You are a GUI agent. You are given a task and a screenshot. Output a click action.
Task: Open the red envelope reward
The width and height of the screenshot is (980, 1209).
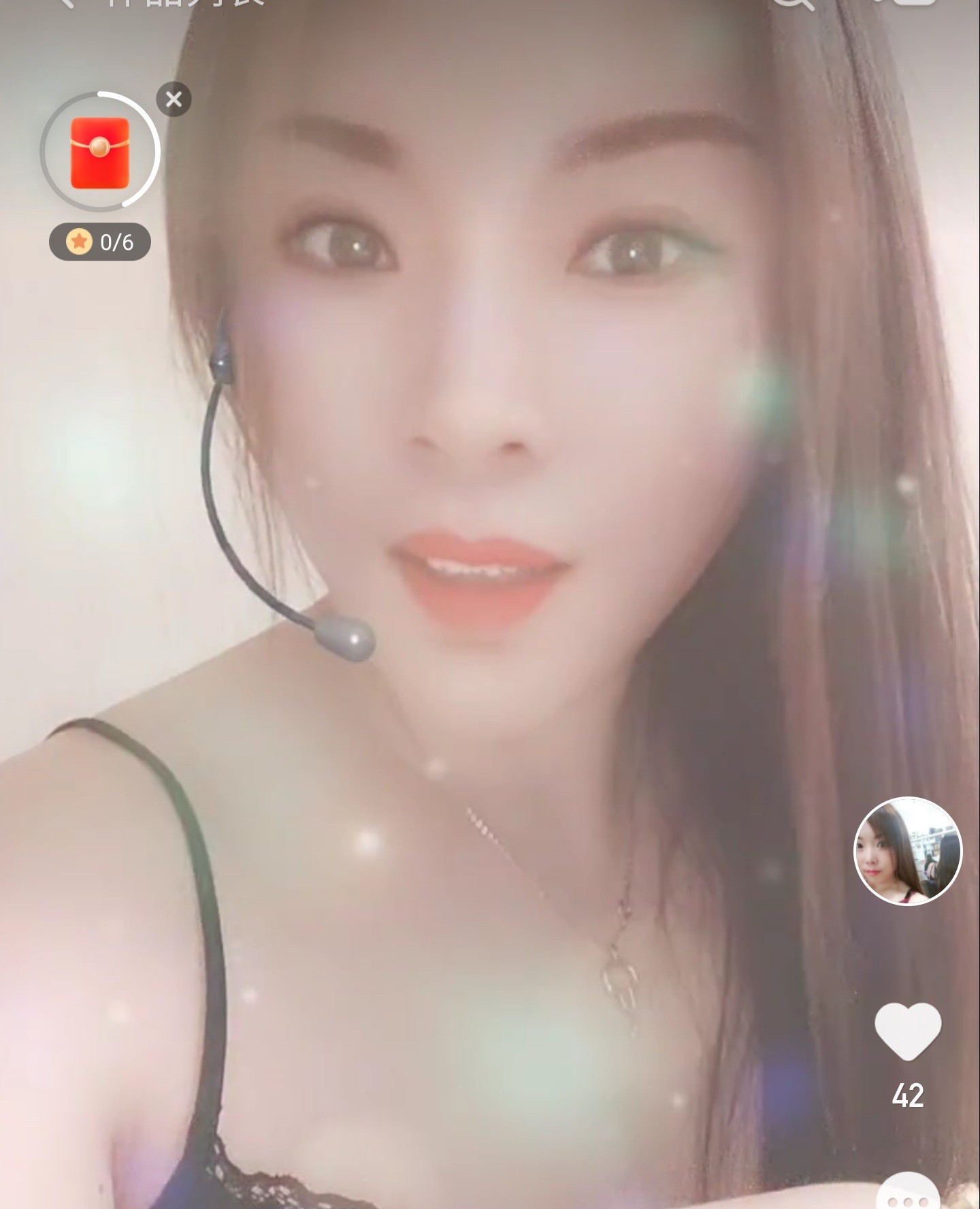pos(100,152)
